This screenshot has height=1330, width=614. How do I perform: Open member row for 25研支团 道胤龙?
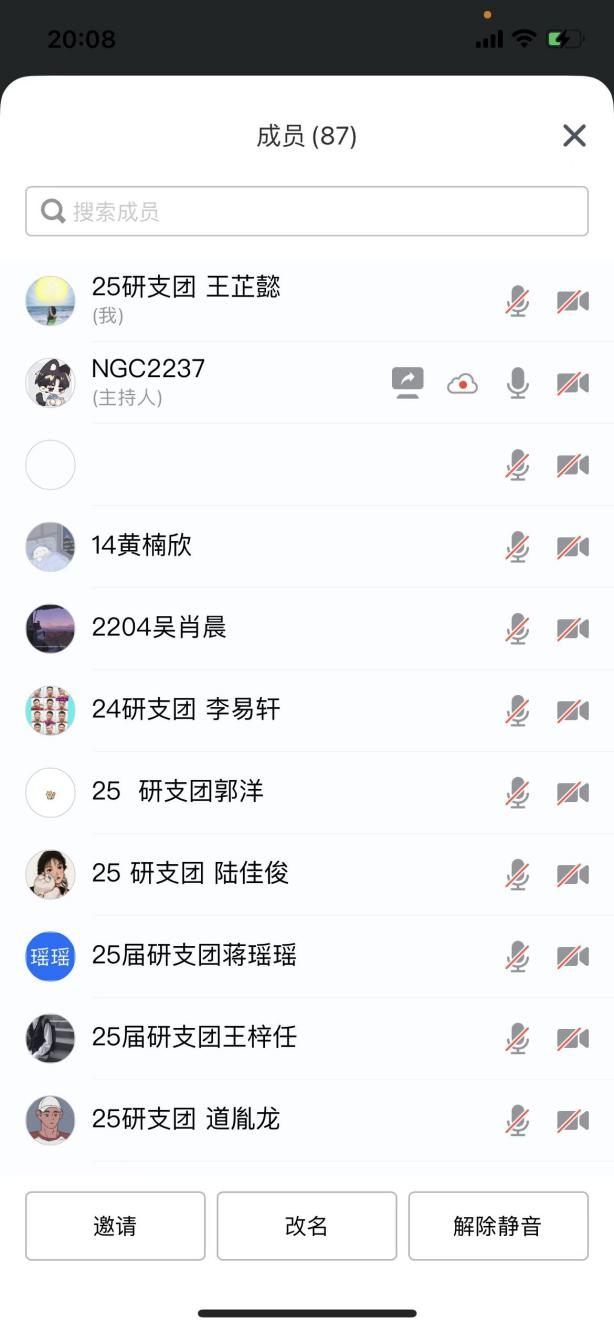pos(186,1120)
